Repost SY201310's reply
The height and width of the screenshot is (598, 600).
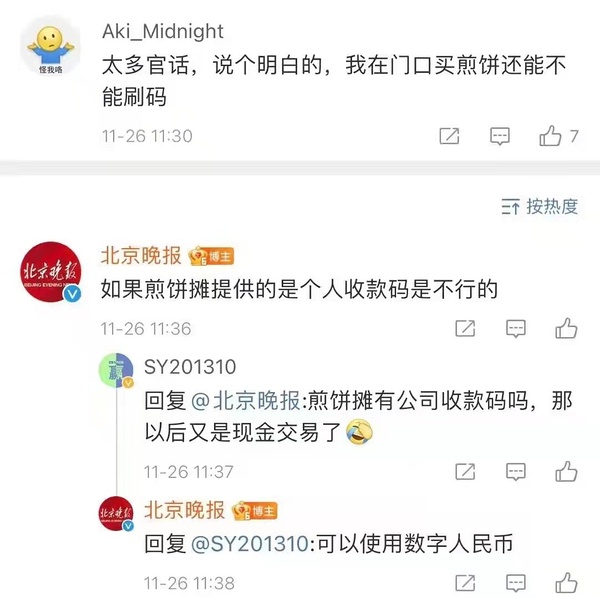pyautogui.click(x=465, y=471)
